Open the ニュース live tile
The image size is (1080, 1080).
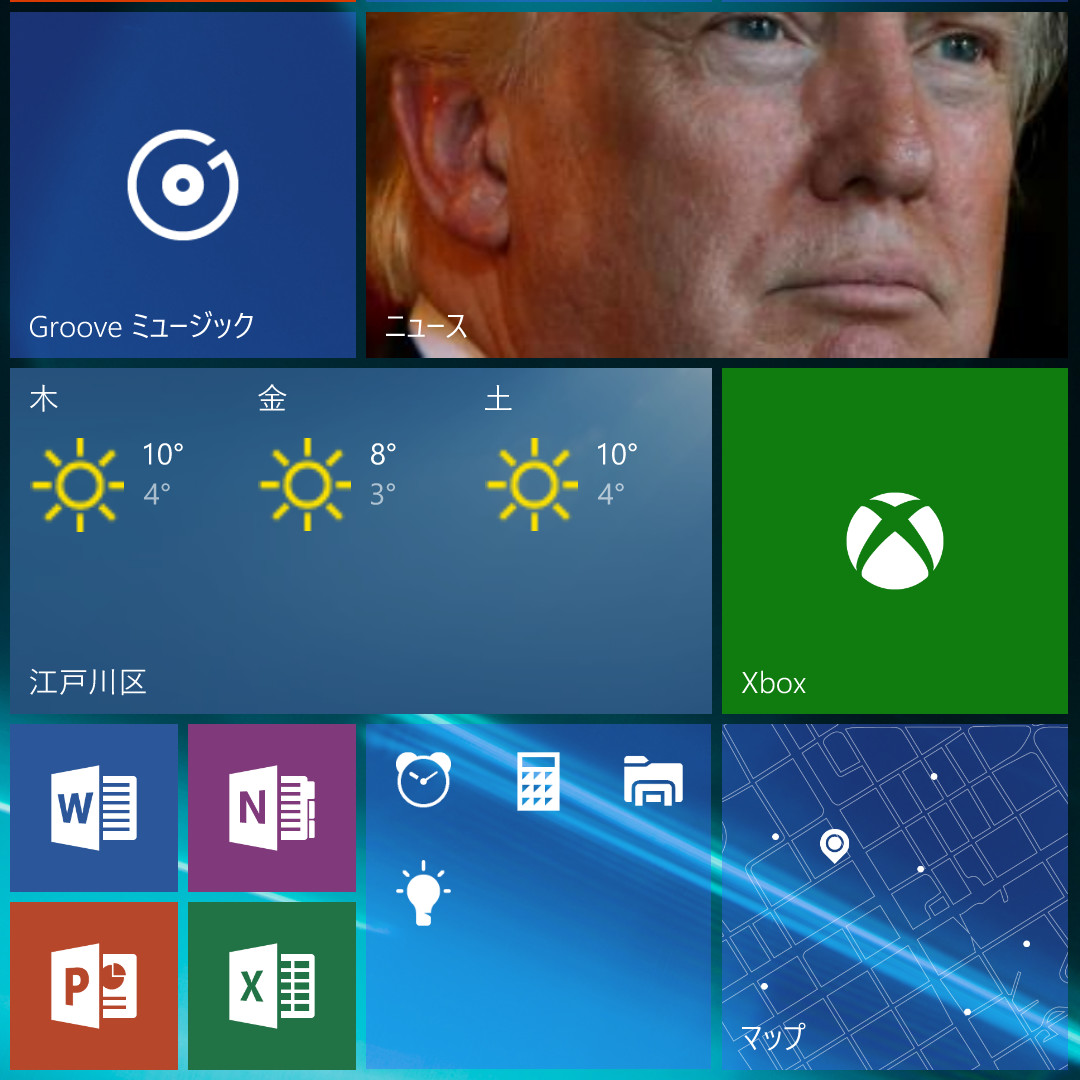click(x=716, y=185)
